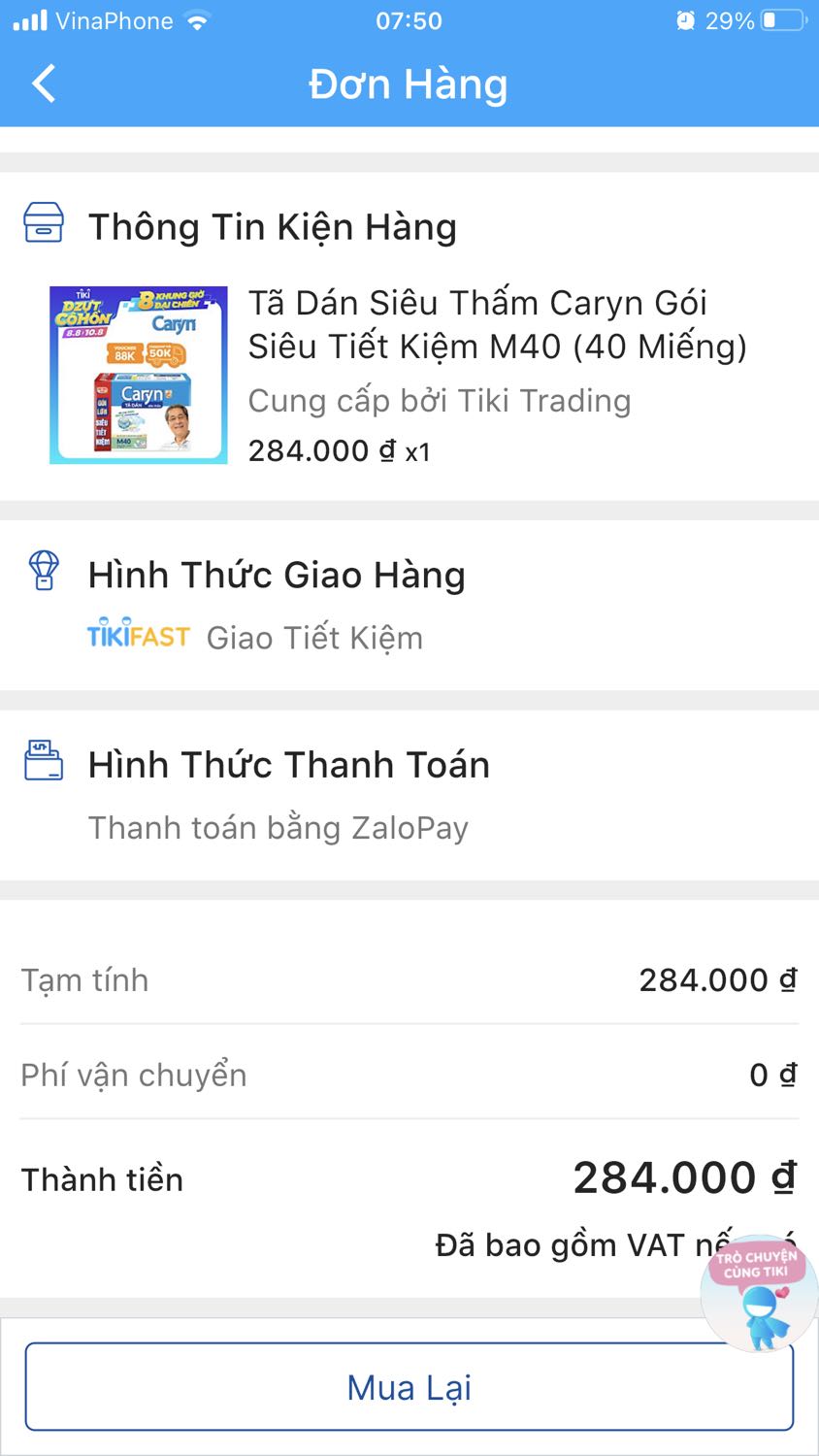Tap the Caryn diaper product thumbnail
Viewport: 819px width, 1456px height.
click(x=138, y=375)
